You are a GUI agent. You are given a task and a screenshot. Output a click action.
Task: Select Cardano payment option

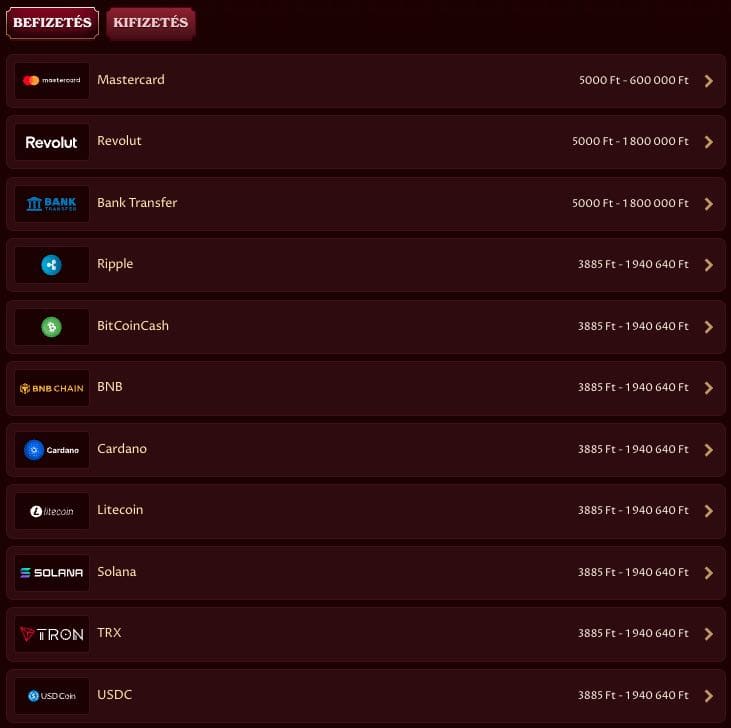click(365, 449)
